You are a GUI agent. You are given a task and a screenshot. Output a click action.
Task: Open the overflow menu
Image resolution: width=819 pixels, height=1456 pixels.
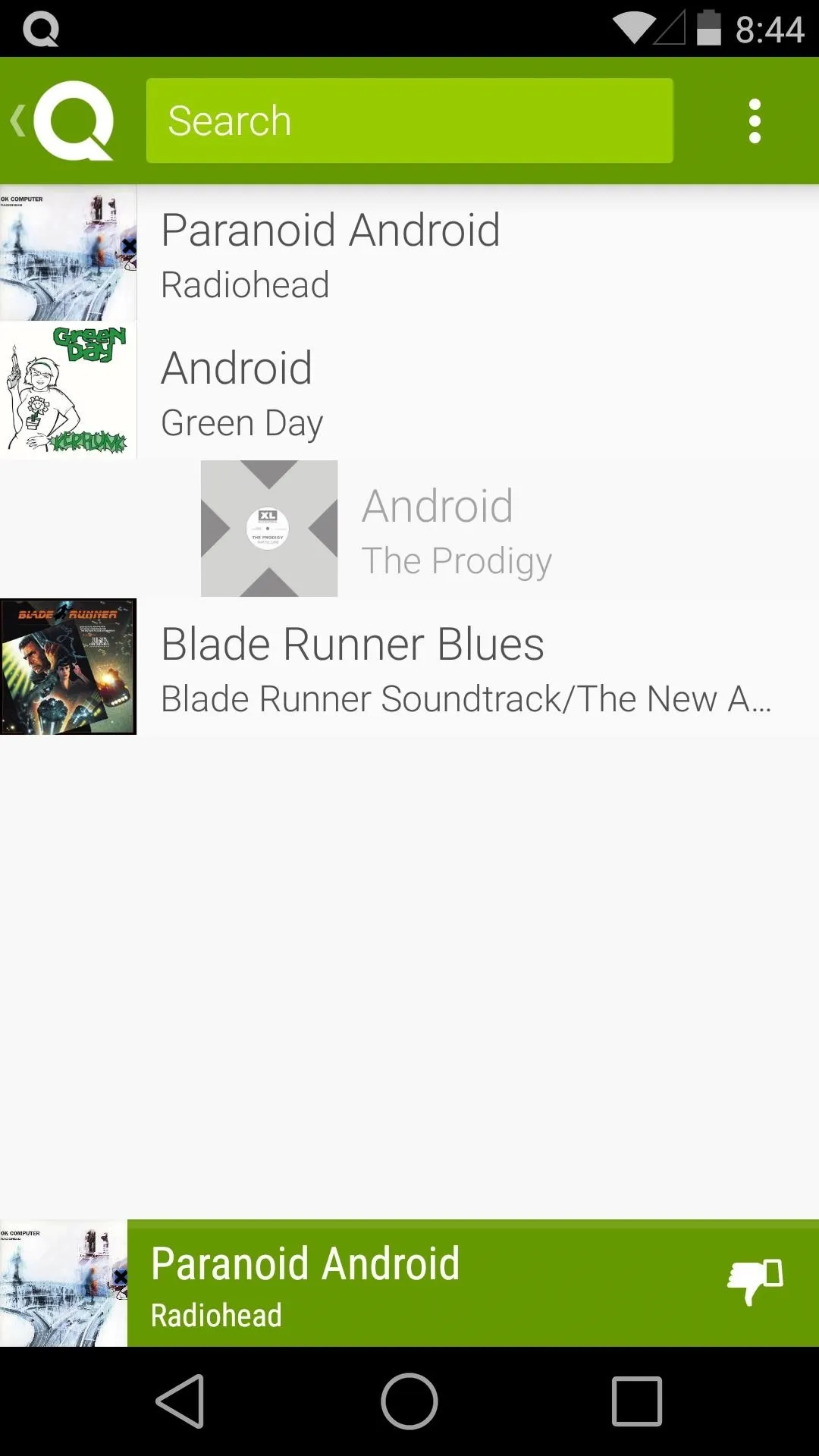point(755,121)
